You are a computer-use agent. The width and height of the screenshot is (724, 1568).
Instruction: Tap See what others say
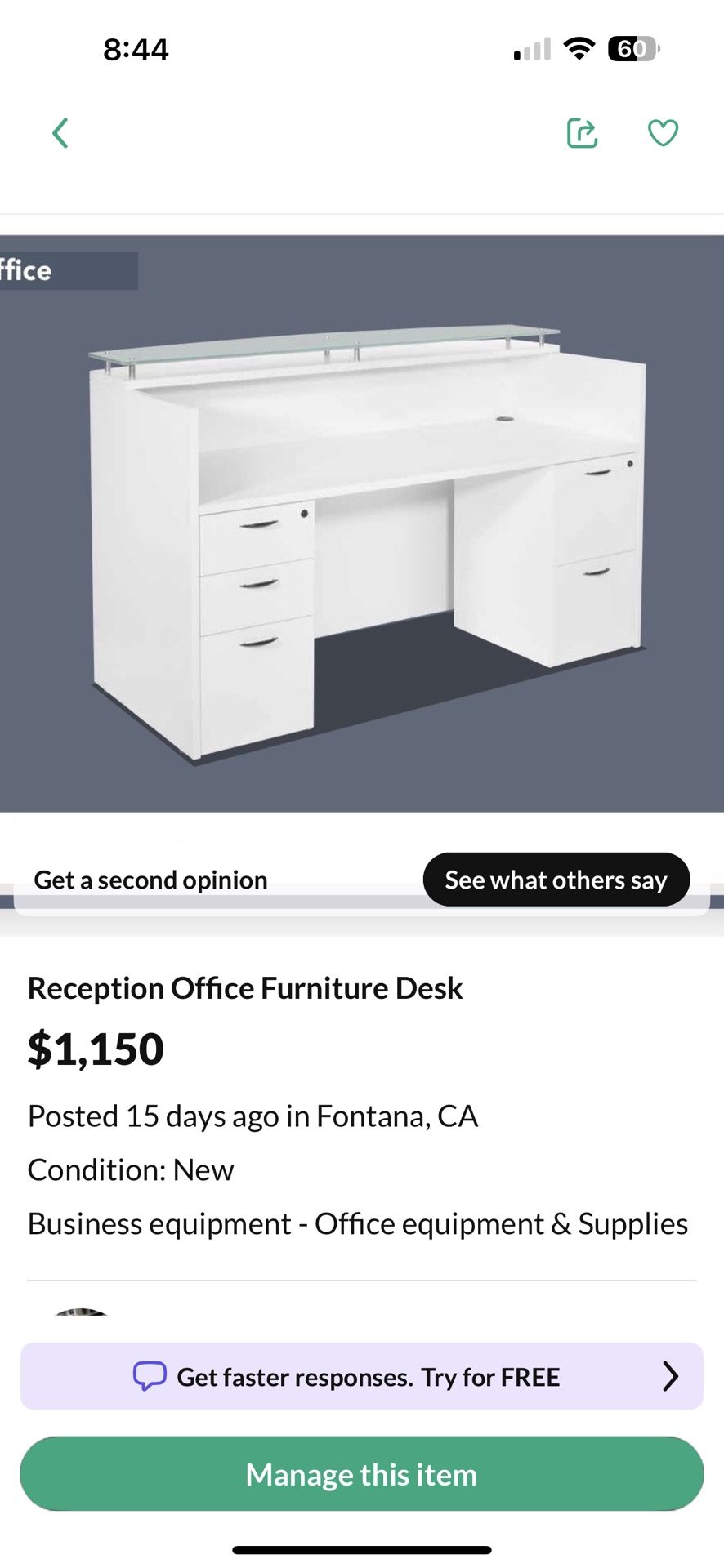point(556,880)
